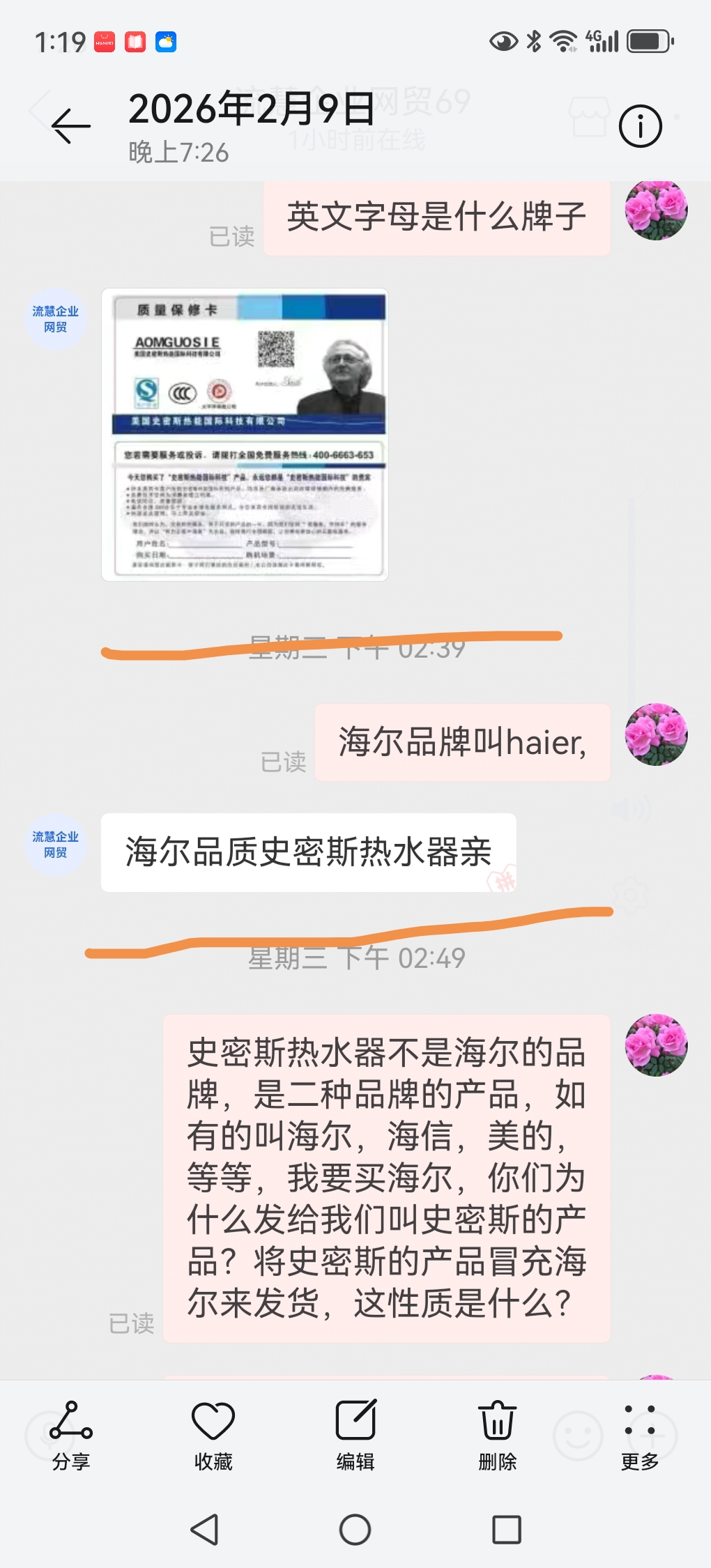Open recent apps with the square button

tap(507, 1530)
